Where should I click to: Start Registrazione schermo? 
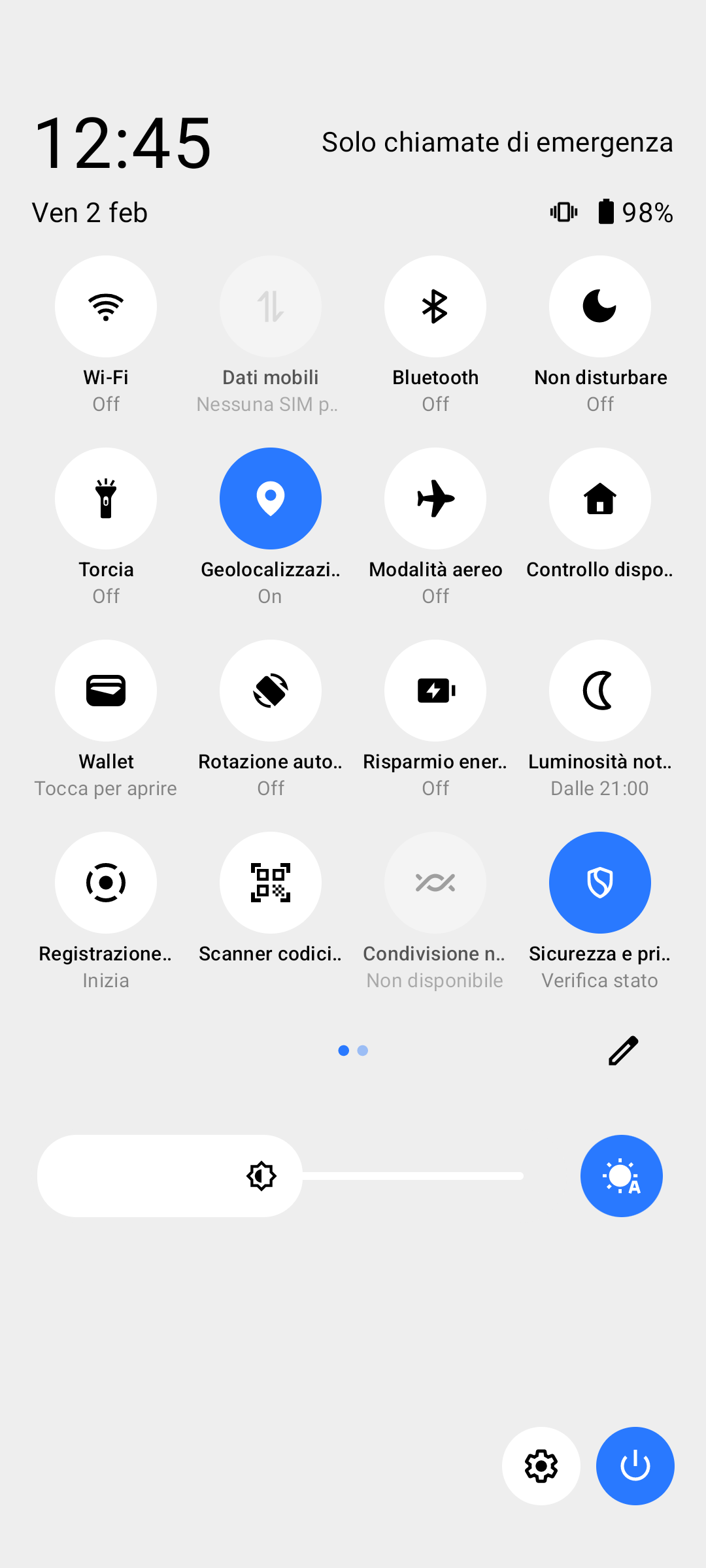coord(106,883)
